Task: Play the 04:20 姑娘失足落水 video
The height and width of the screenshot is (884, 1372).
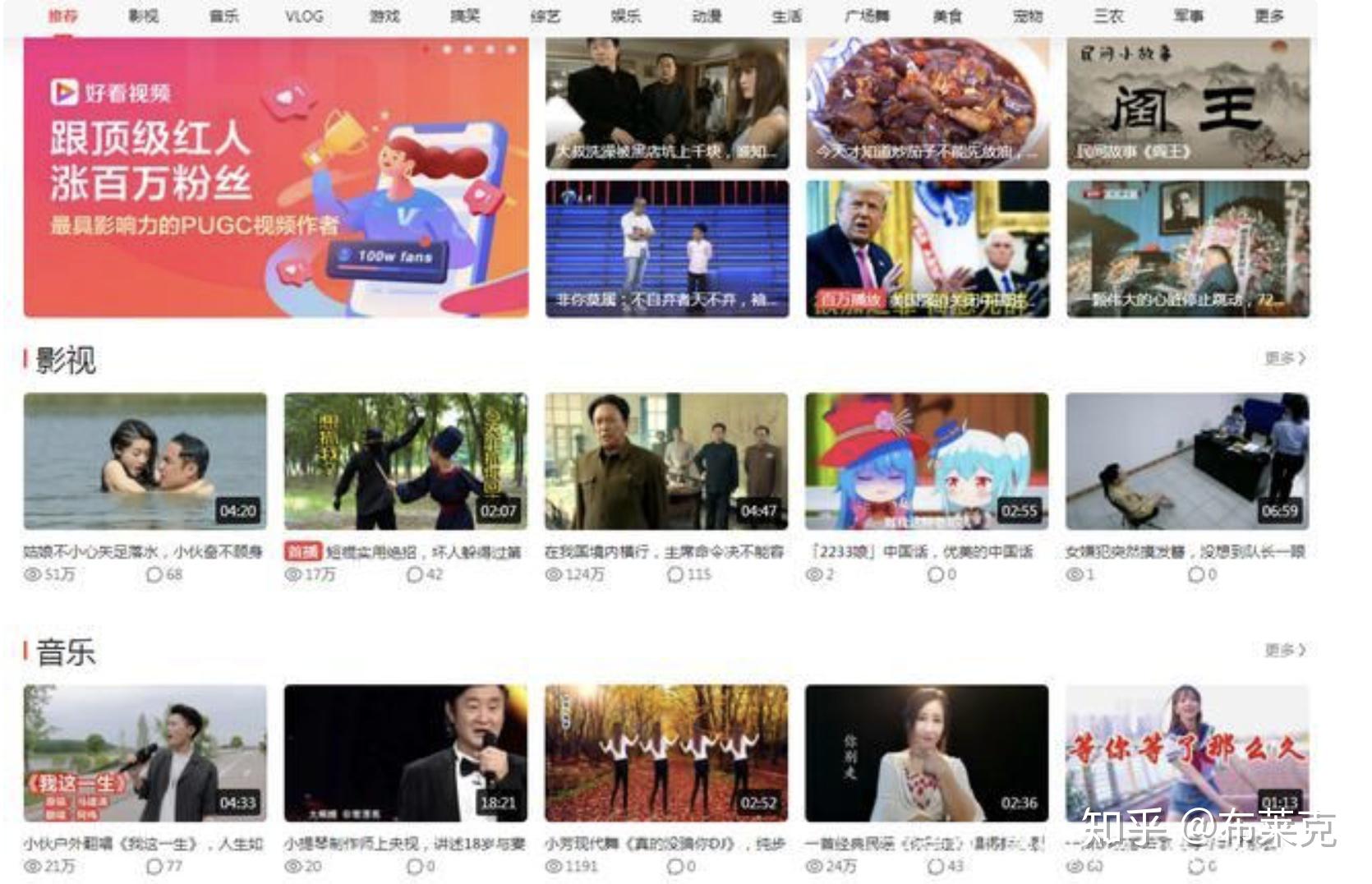Action: point(145,461)
